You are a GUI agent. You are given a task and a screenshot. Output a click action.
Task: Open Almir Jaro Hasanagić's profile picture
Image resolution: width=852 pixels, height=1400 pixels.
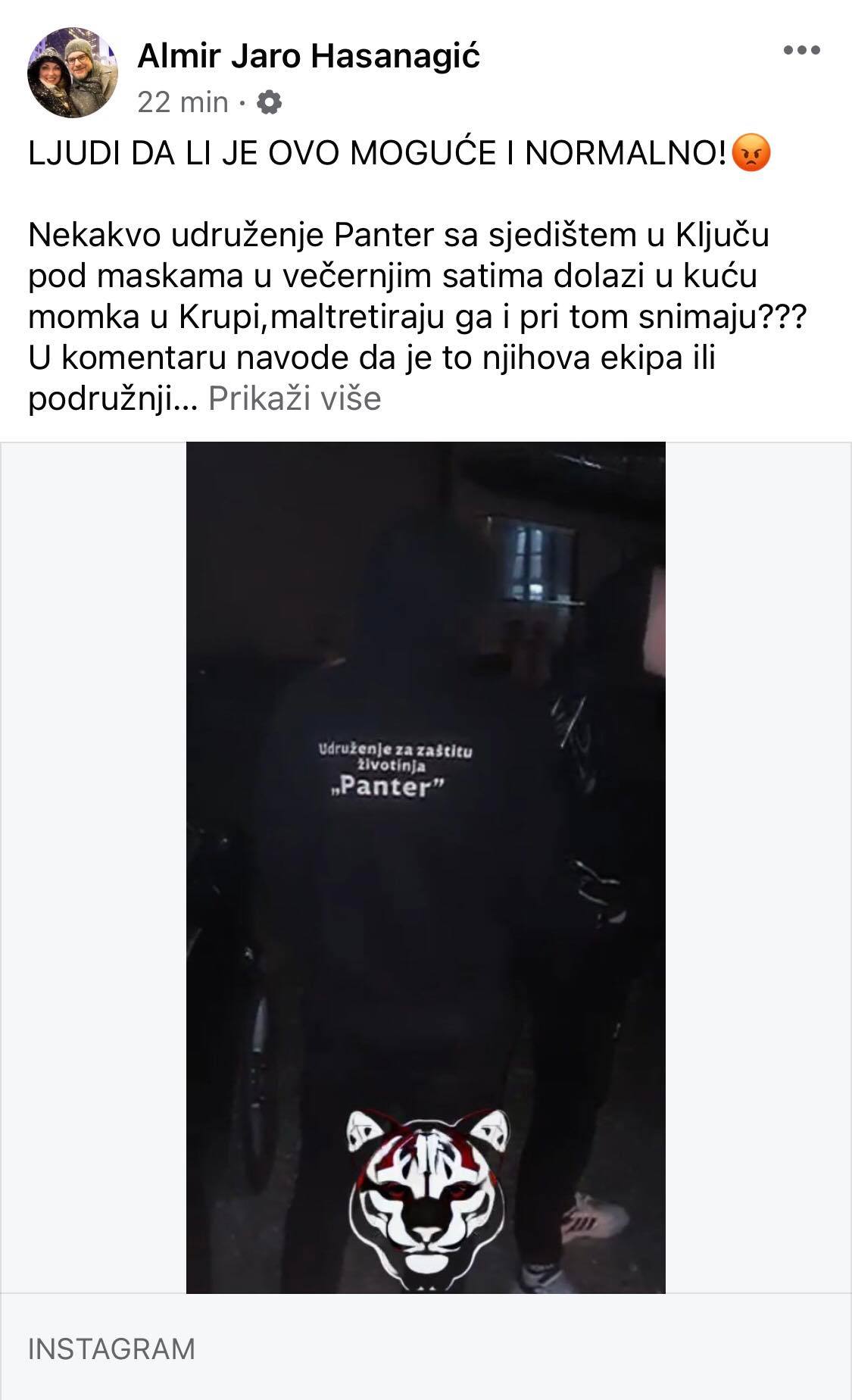(x=73, y=73)
